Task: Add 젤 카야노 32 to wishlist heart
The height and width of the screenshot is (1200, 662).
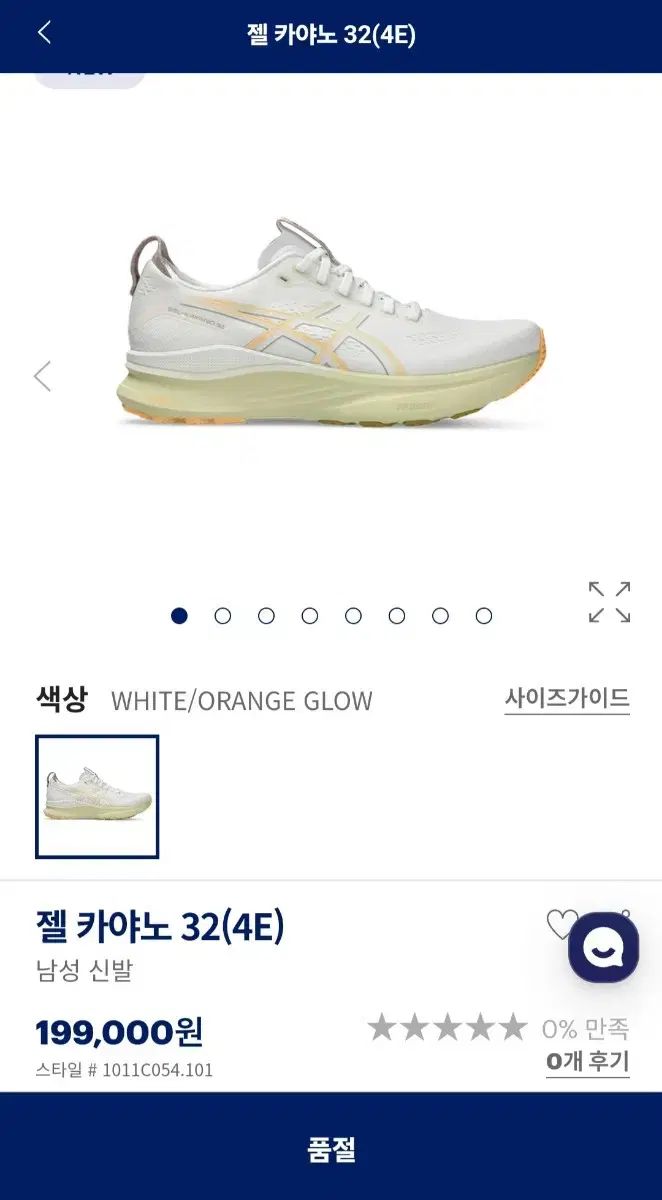Action: click(x=561, y=924)
